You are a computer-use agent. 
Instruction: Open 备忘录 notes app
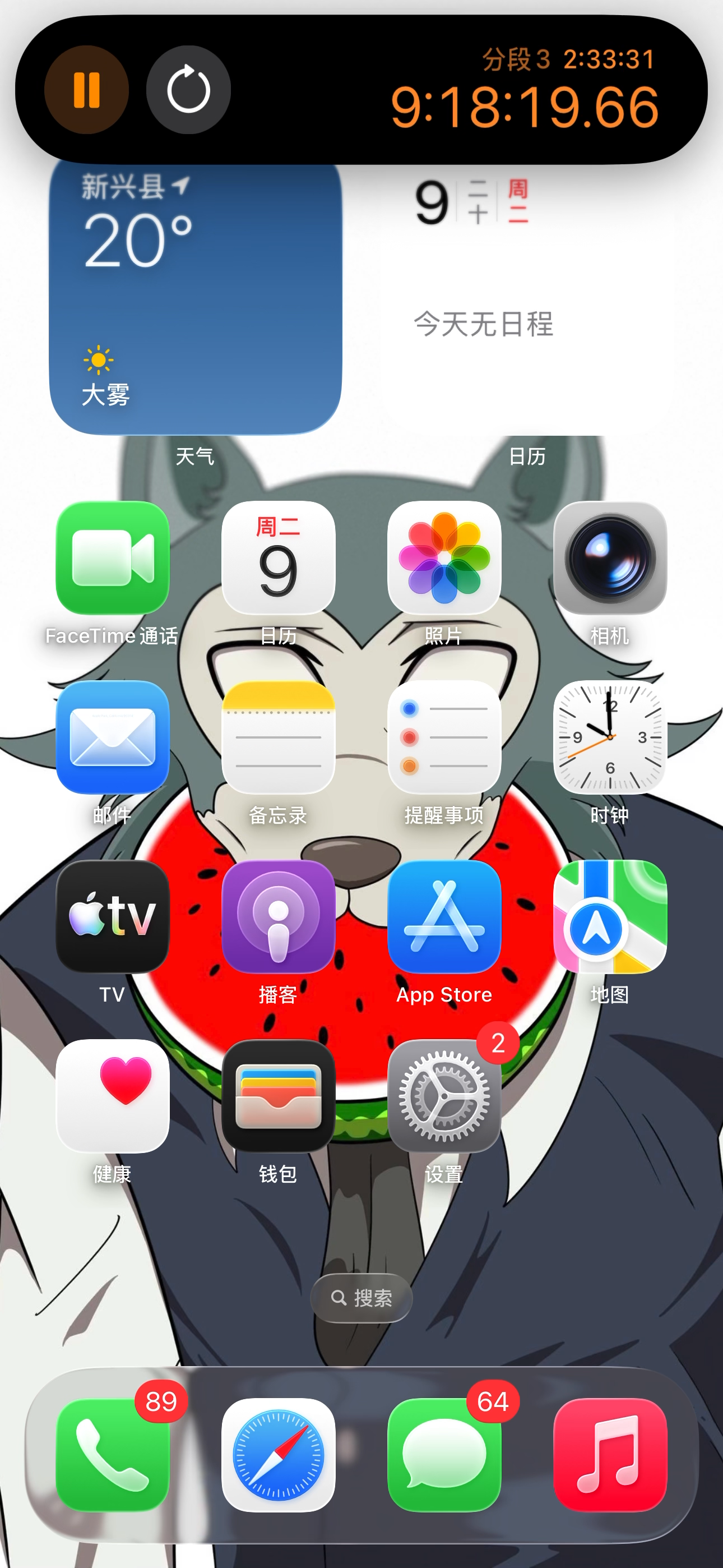click(278, 737)
